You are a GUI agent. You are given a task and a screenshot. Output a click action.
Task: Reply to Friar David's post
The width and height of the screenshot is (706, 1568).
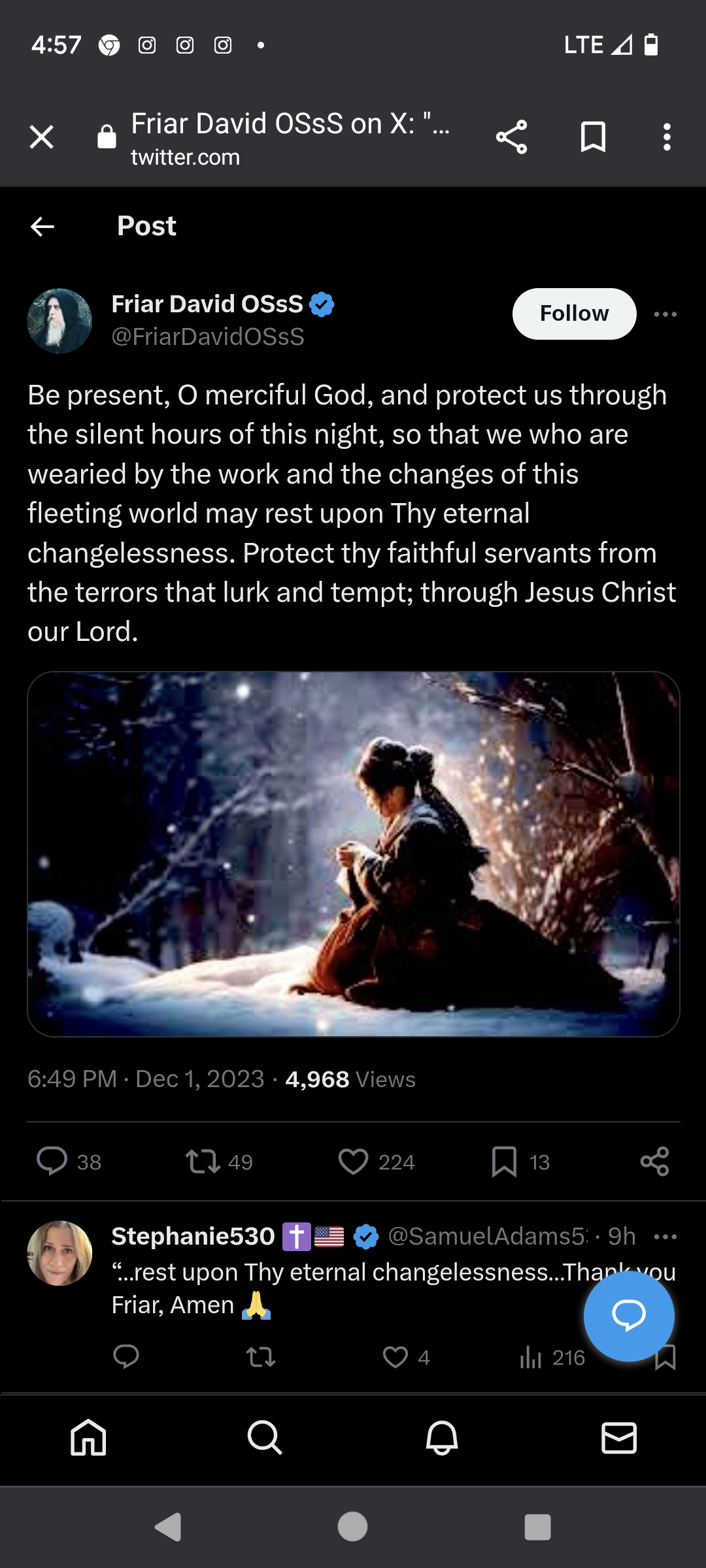[52, 1161]
